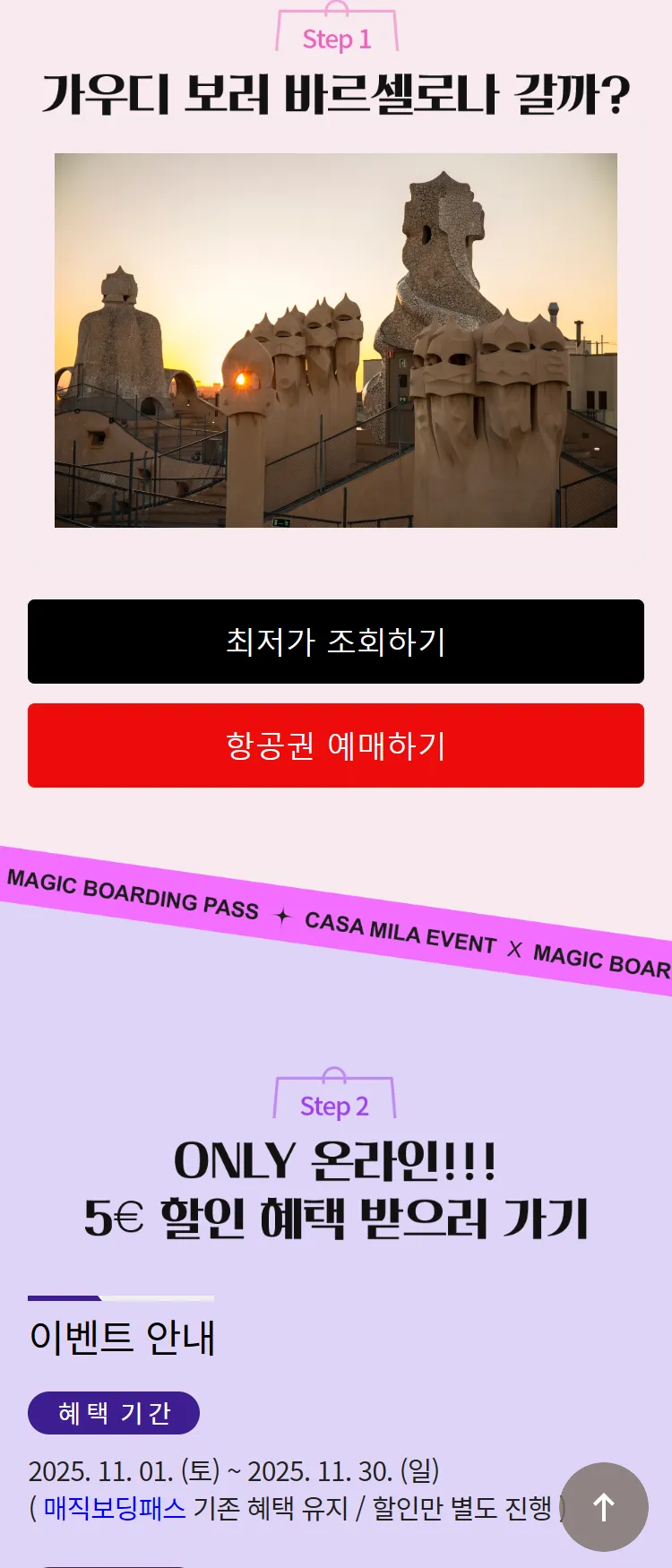Tap the 최저가 조회하기 button
This screenshot has height=1568, width=672.
pyautogui.click(x=336, y=642)
